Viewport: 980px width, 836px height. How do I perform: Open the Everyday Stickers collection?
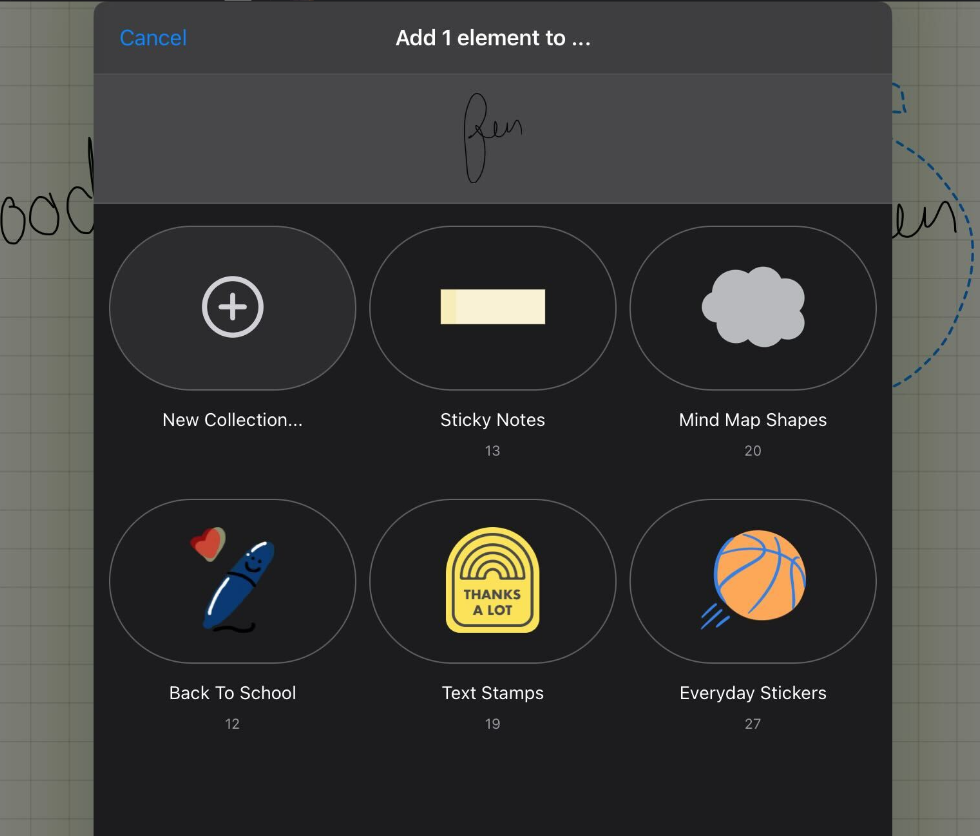752,581
